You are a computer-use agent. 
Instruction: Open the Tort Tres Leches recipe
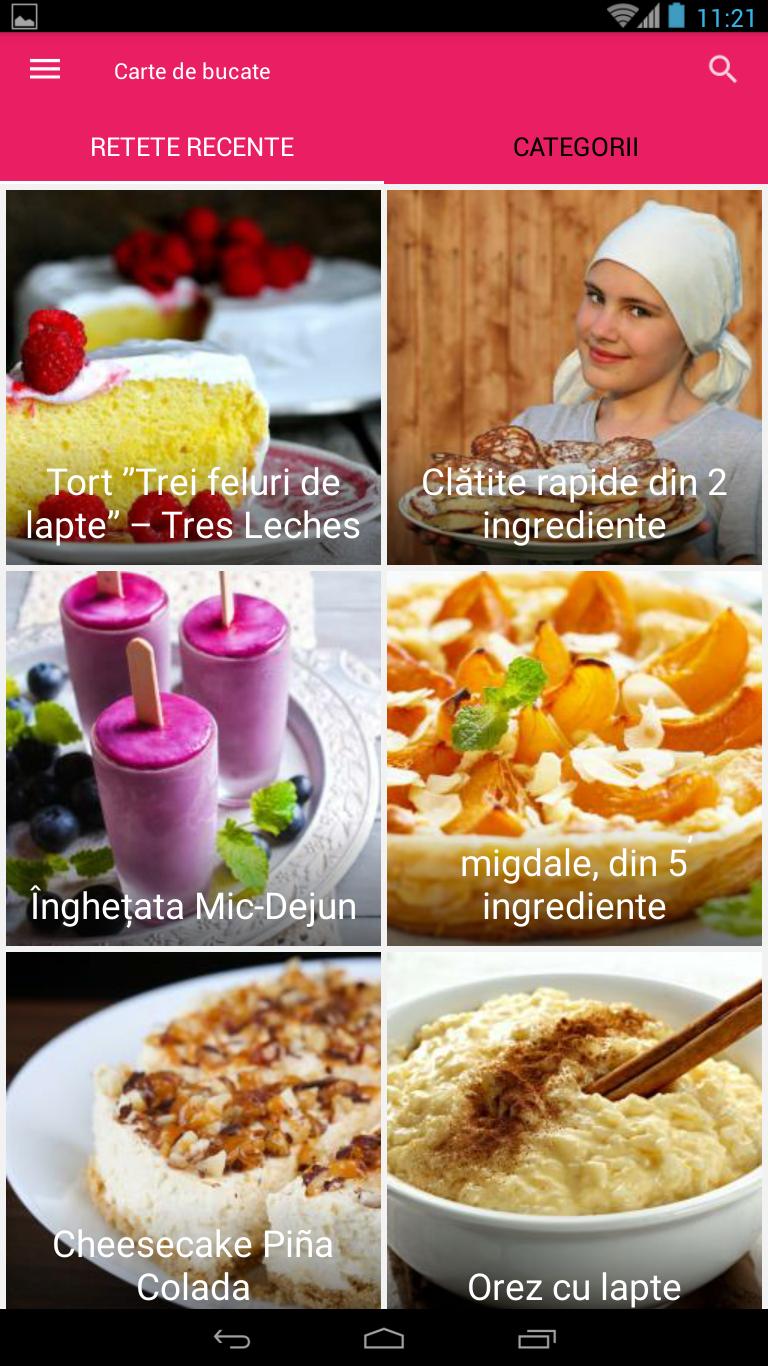coord(193,377)
